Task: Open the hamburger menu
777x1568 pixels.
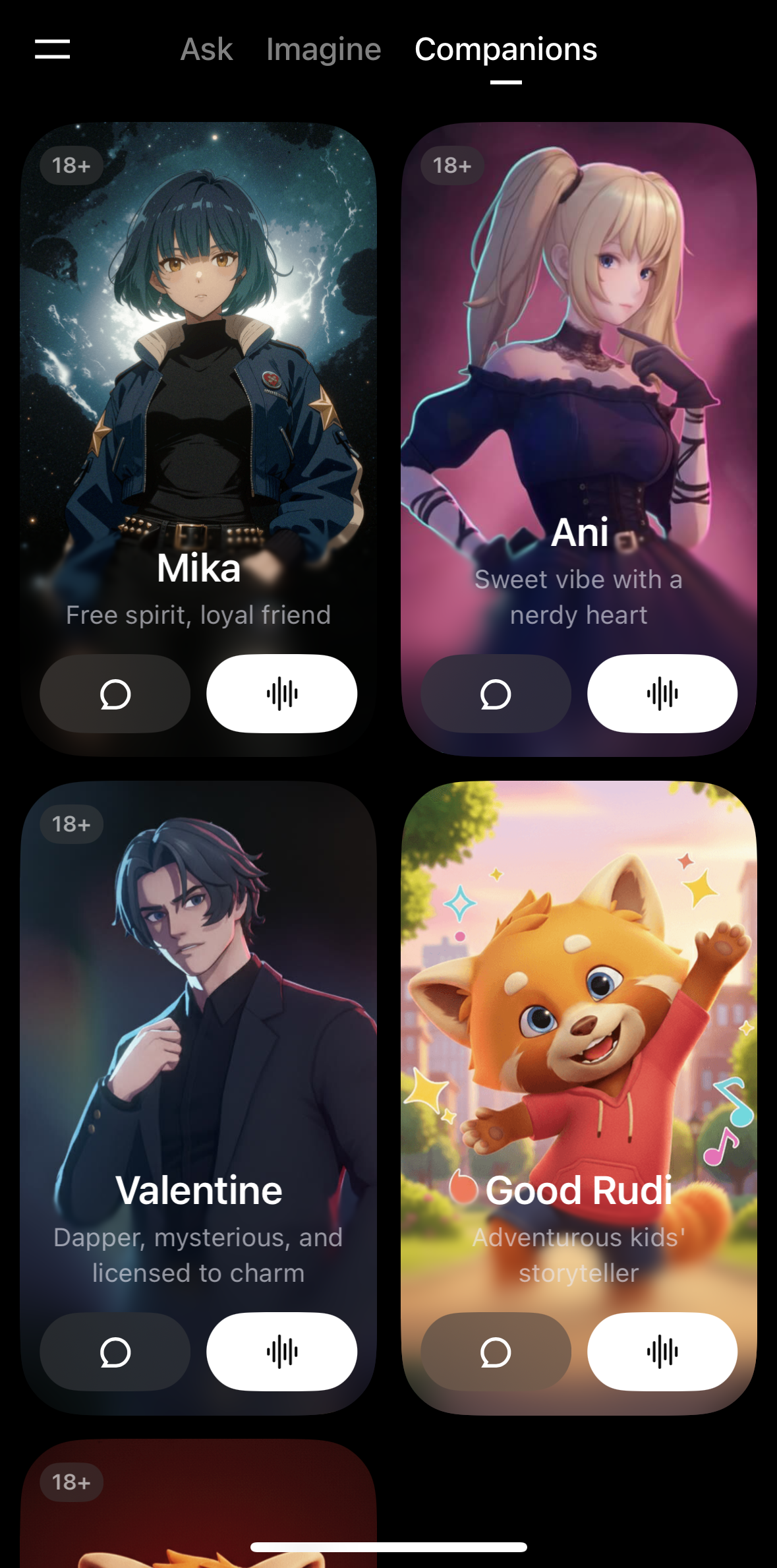Action: point(52,49)
